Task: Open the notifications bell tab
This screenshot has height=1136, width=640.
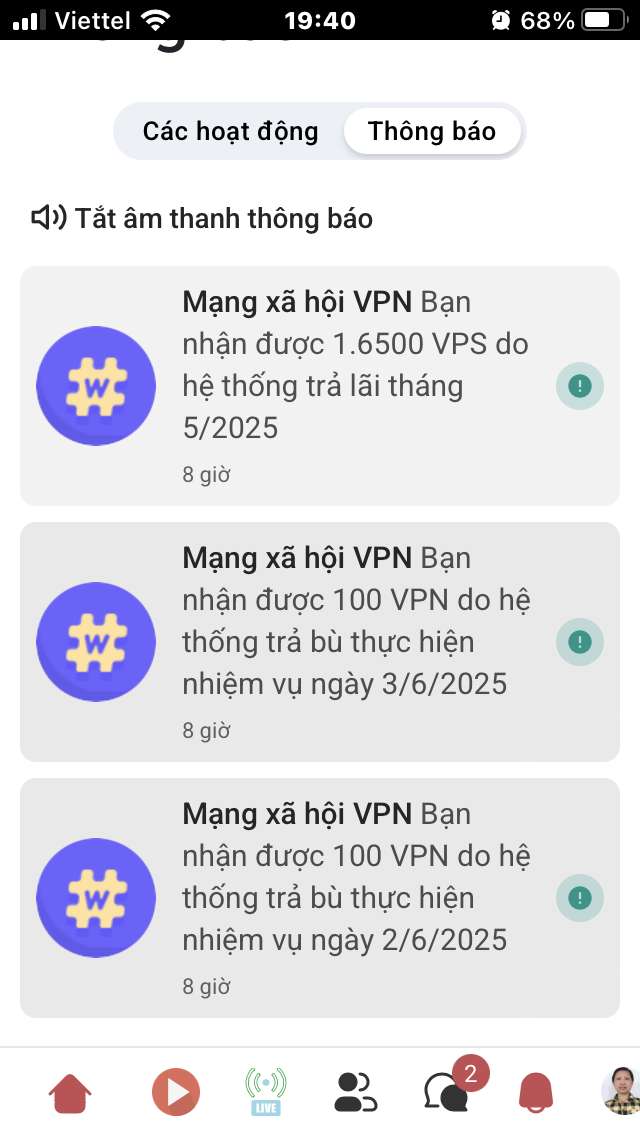Action: point(536,1092)
